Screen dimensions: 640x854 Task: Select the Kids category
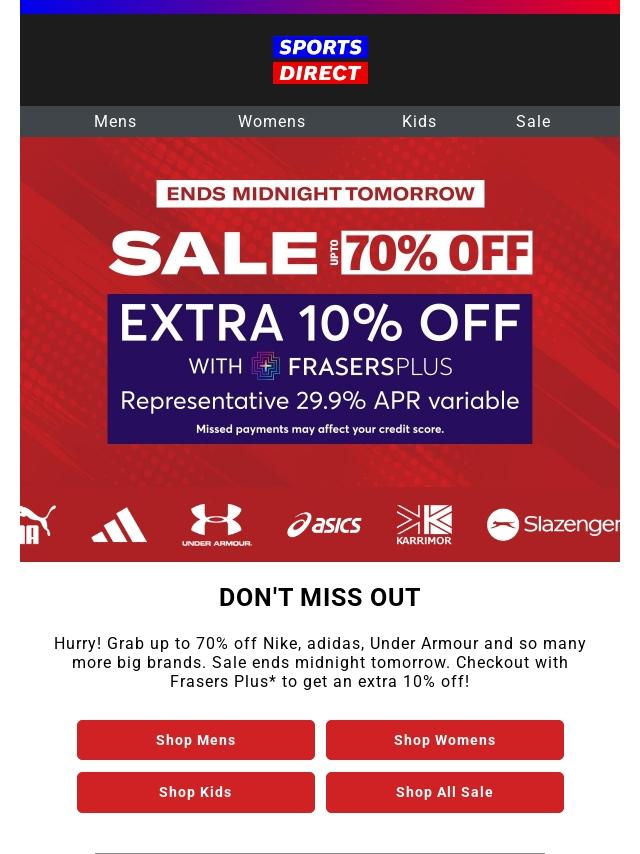[x=419, y=121]
